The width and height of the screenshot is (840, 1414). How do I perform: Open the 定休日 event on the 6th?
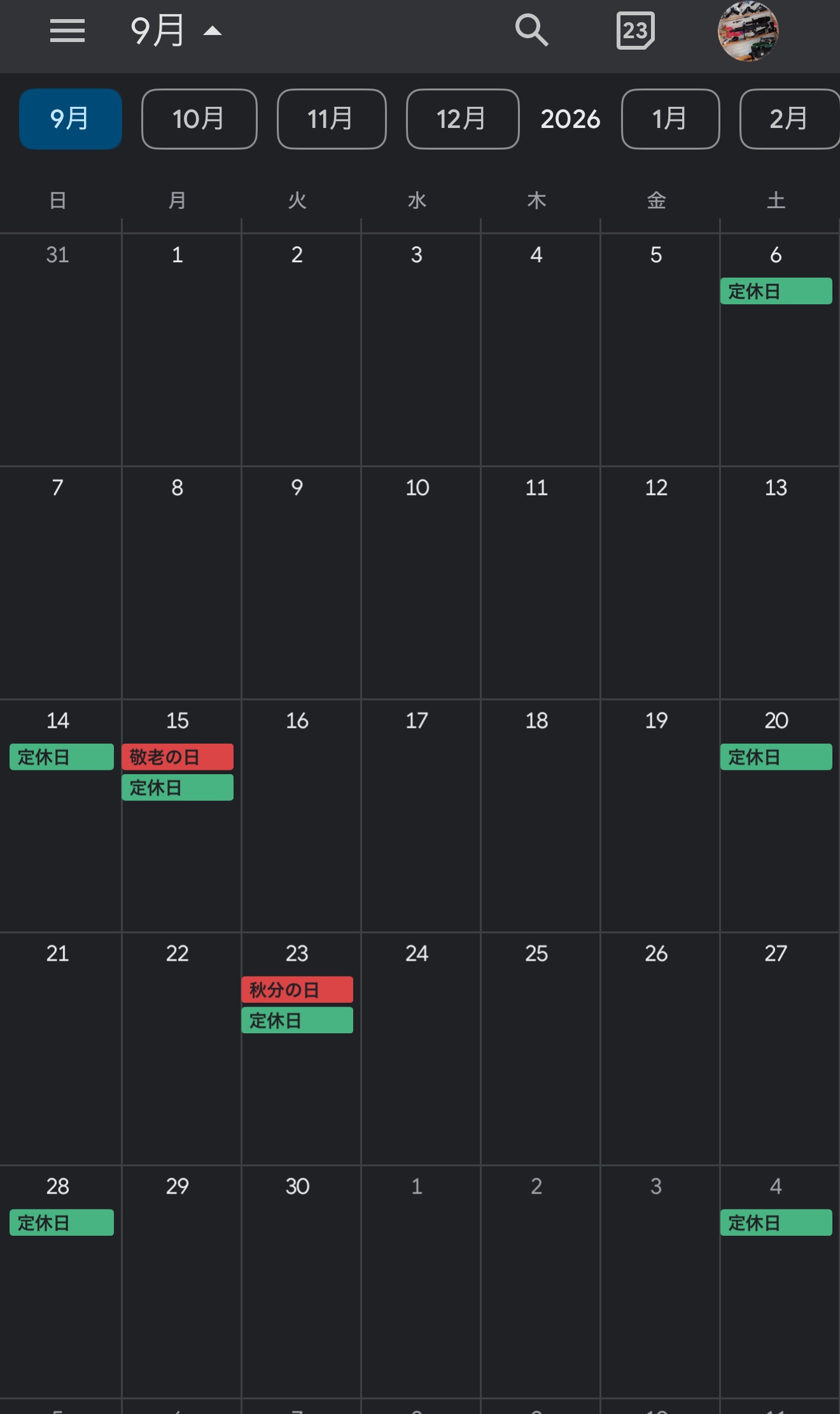tap(776, 291)
